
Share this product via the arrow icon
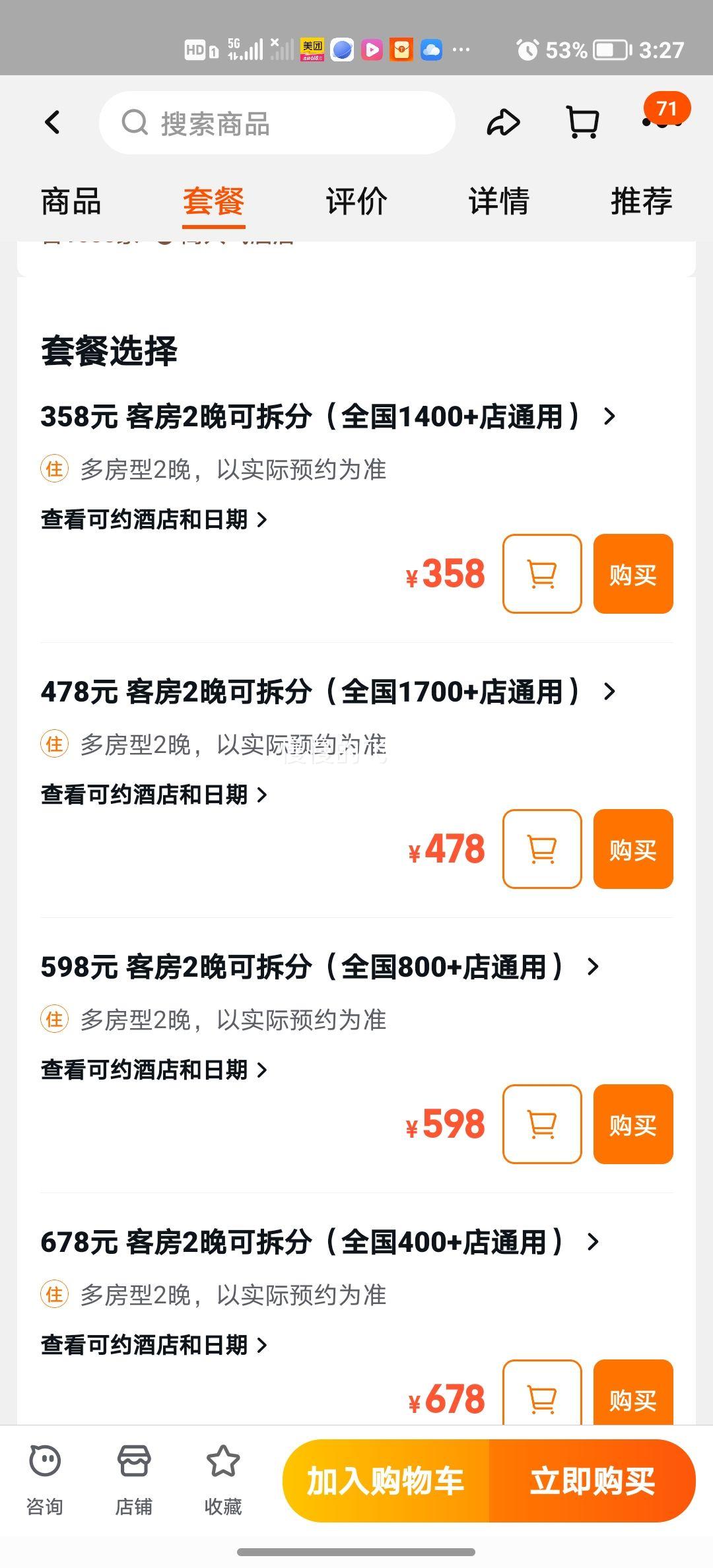pyautogui.click(x=503, y=123)
